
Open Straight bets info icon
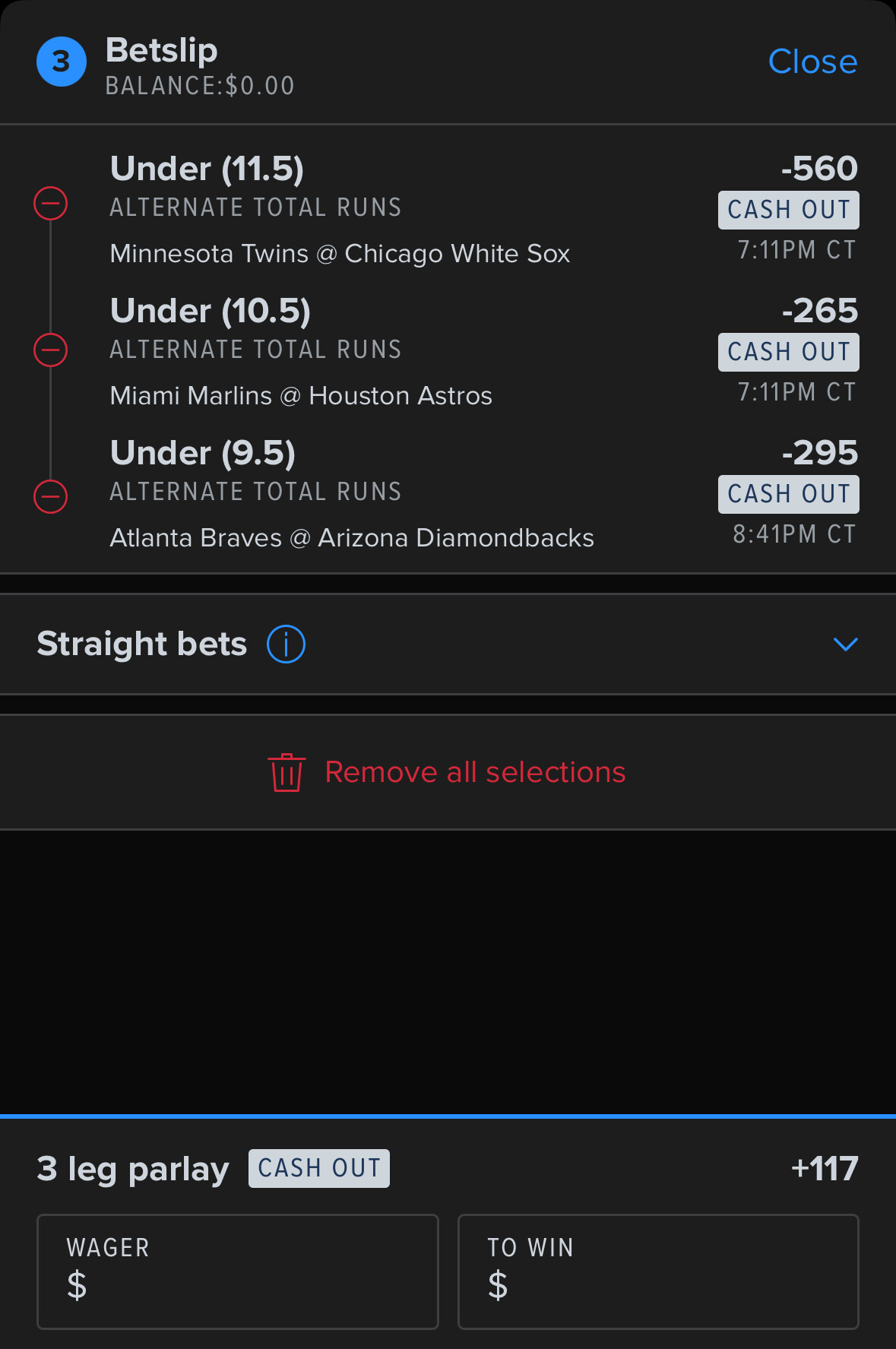pyautogui.click(x=286, y=644)
